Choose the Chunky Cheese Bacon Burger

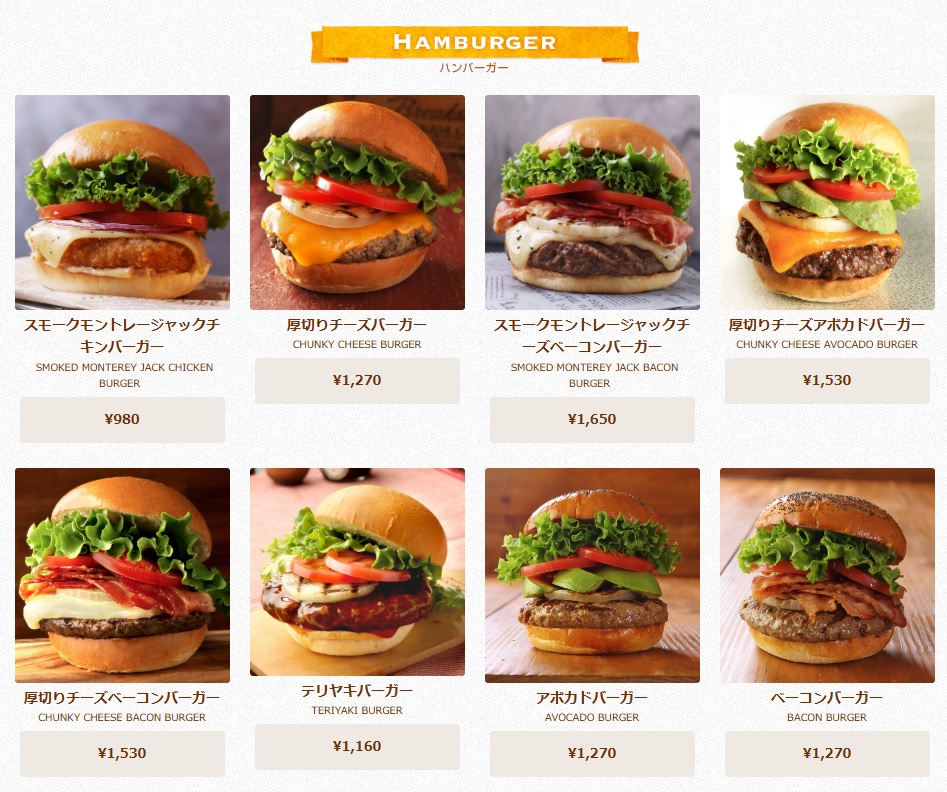(122, 575)
